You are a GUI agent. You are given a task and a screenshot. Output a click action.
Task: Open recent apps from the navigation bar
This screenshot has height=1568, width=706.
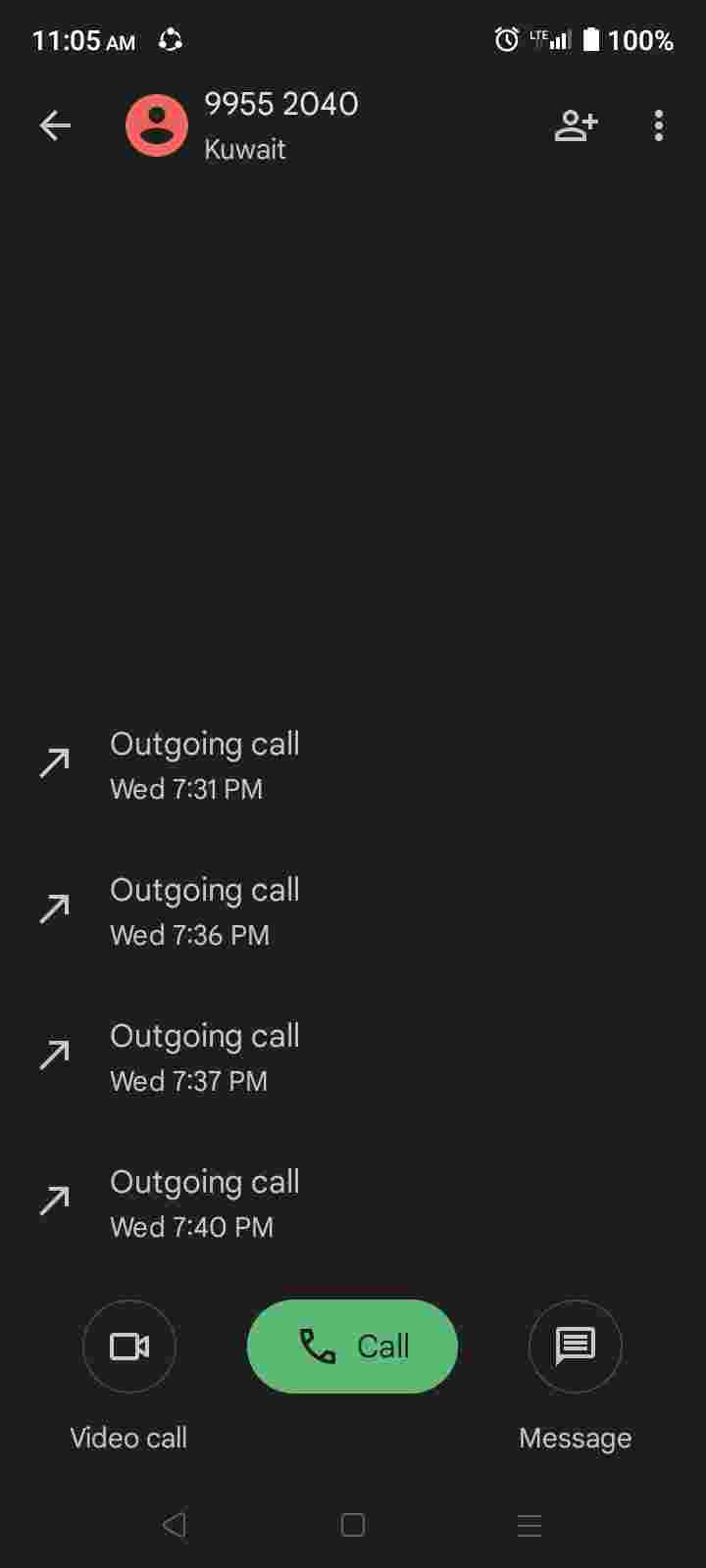pos(529,1525)
